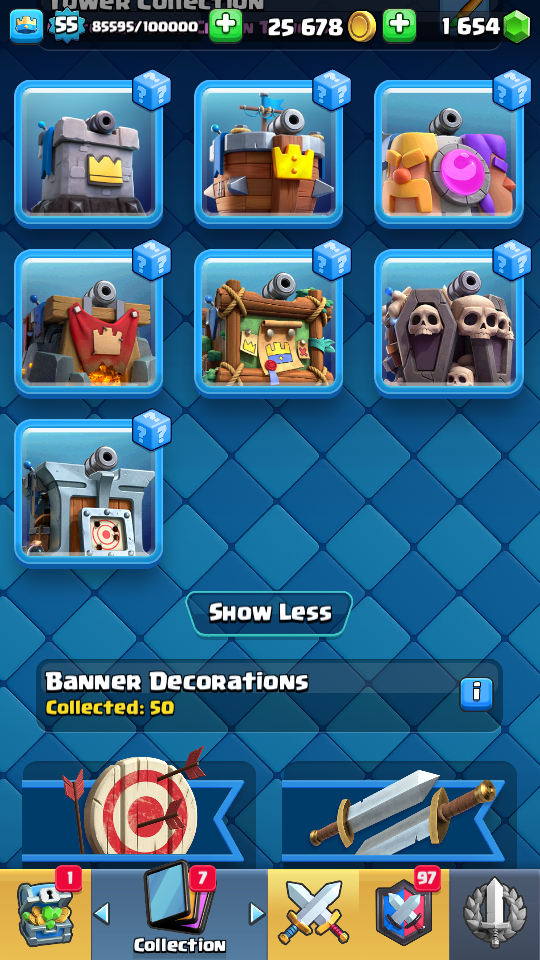Open the blue crown level icon

pos(26,27)
